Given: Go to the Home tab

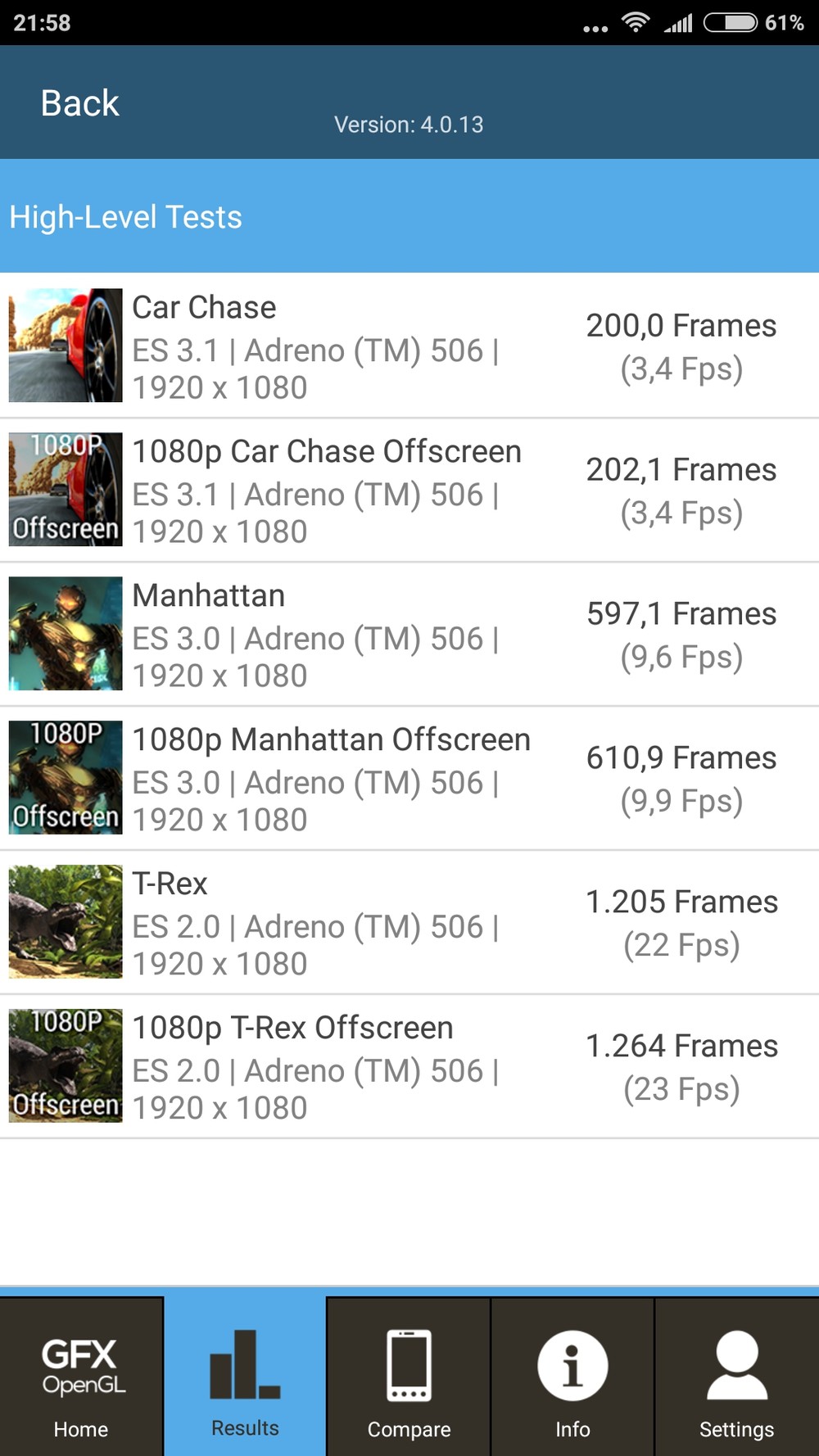Looking at the screenshot, I should [x=81, y=1377].
